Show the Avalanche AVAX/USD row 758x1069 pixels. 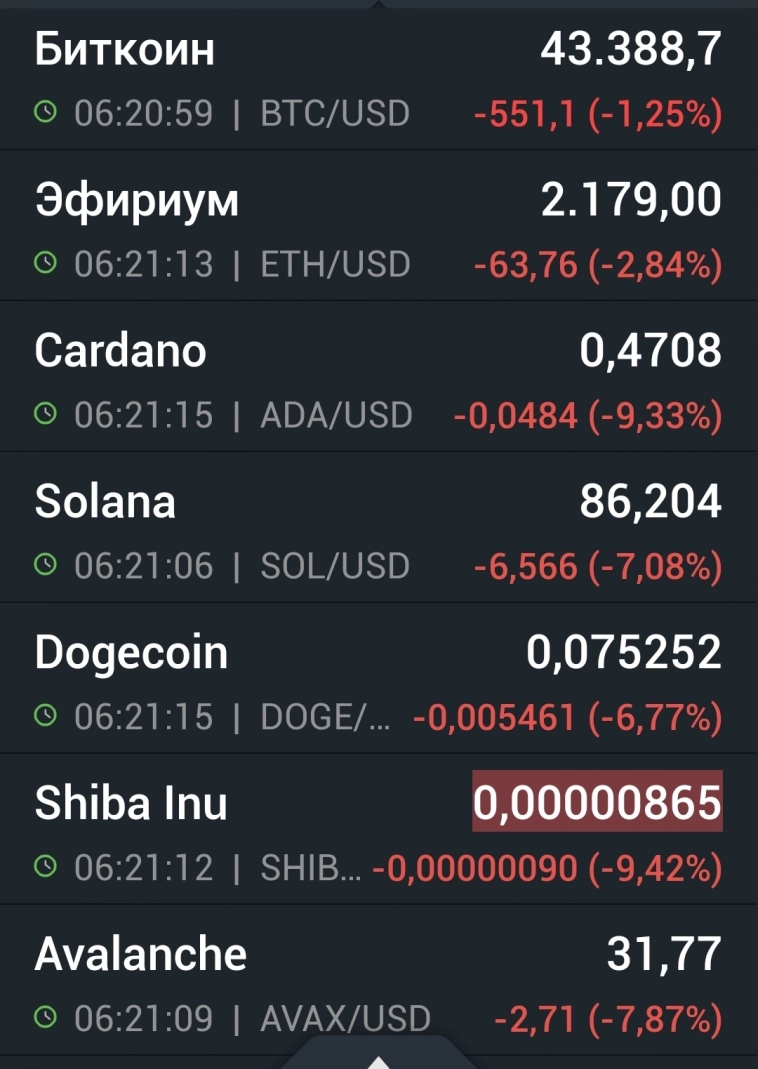[378, 982]
